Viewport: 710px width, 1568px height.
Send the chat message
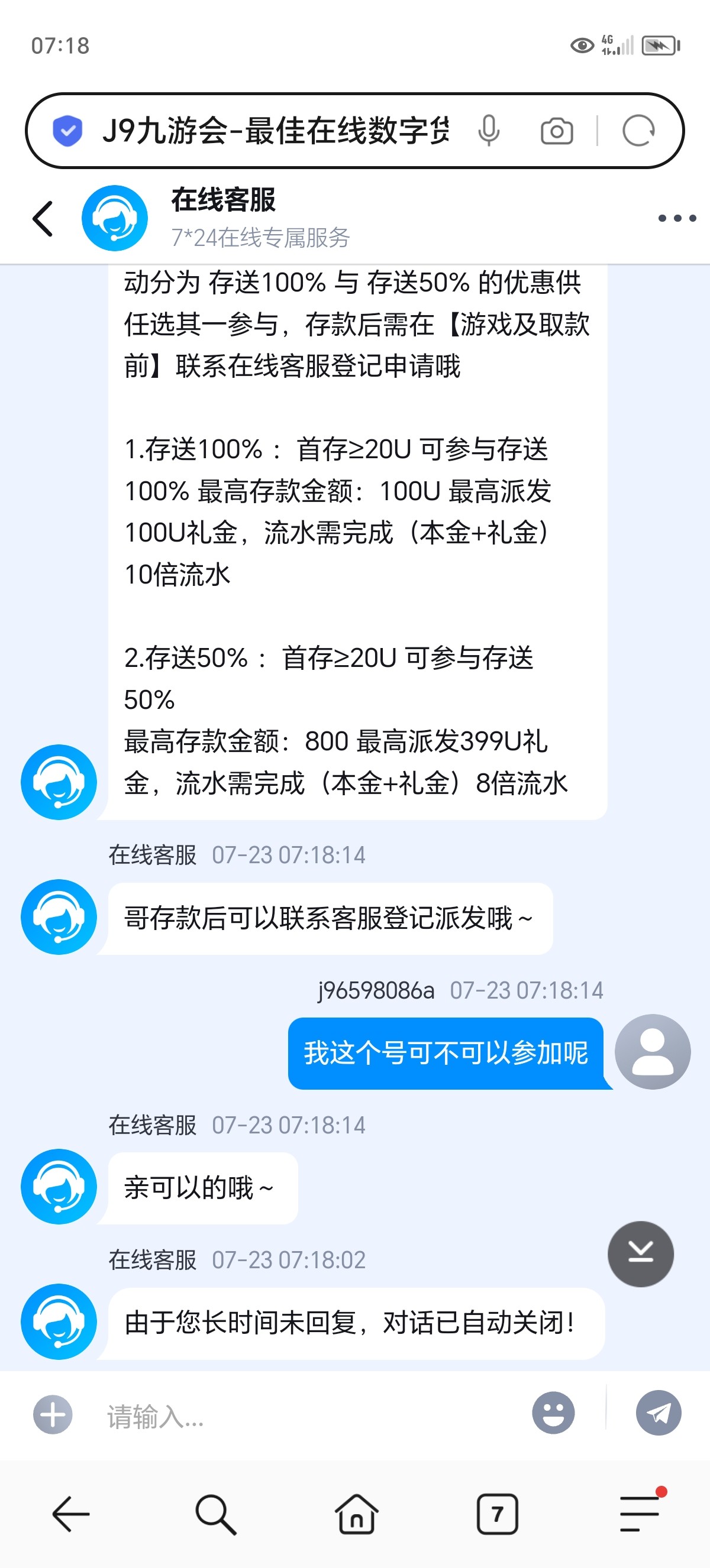(x=659, y=1413)
